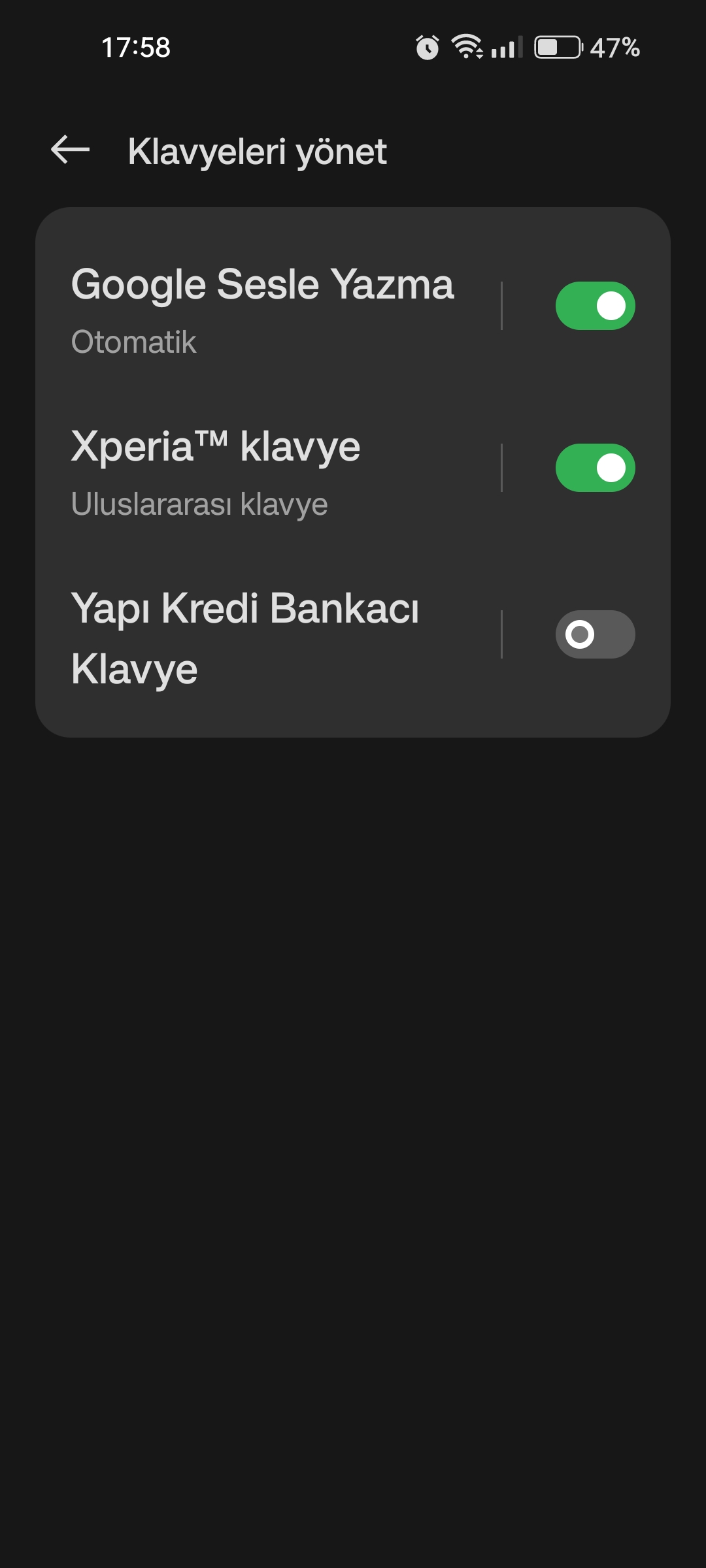Open Yapı Kredi Bankacı Klavye row

268,638
